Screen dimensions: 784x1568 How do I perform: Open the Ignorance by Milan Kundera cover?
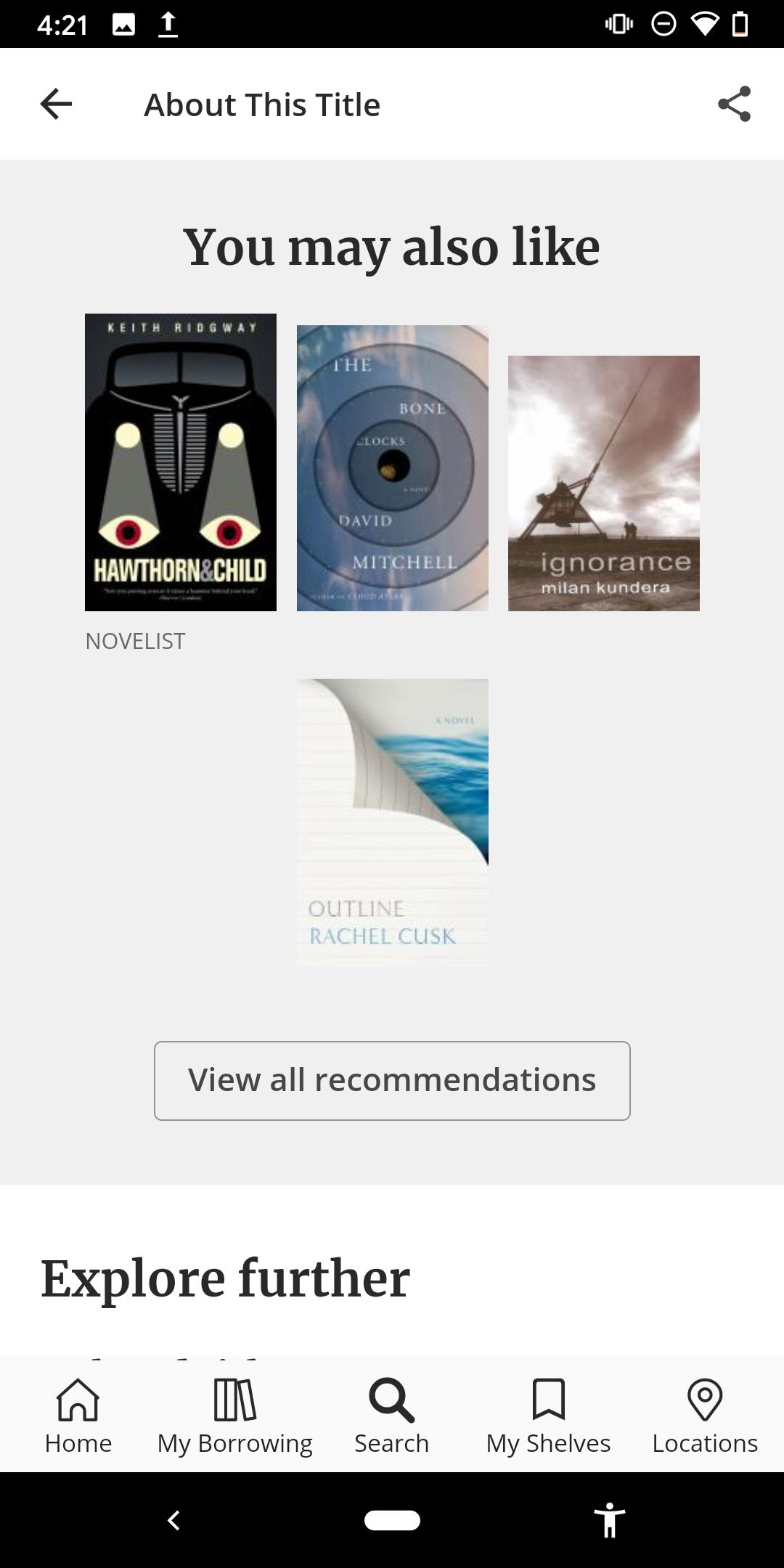pos(603,483)
